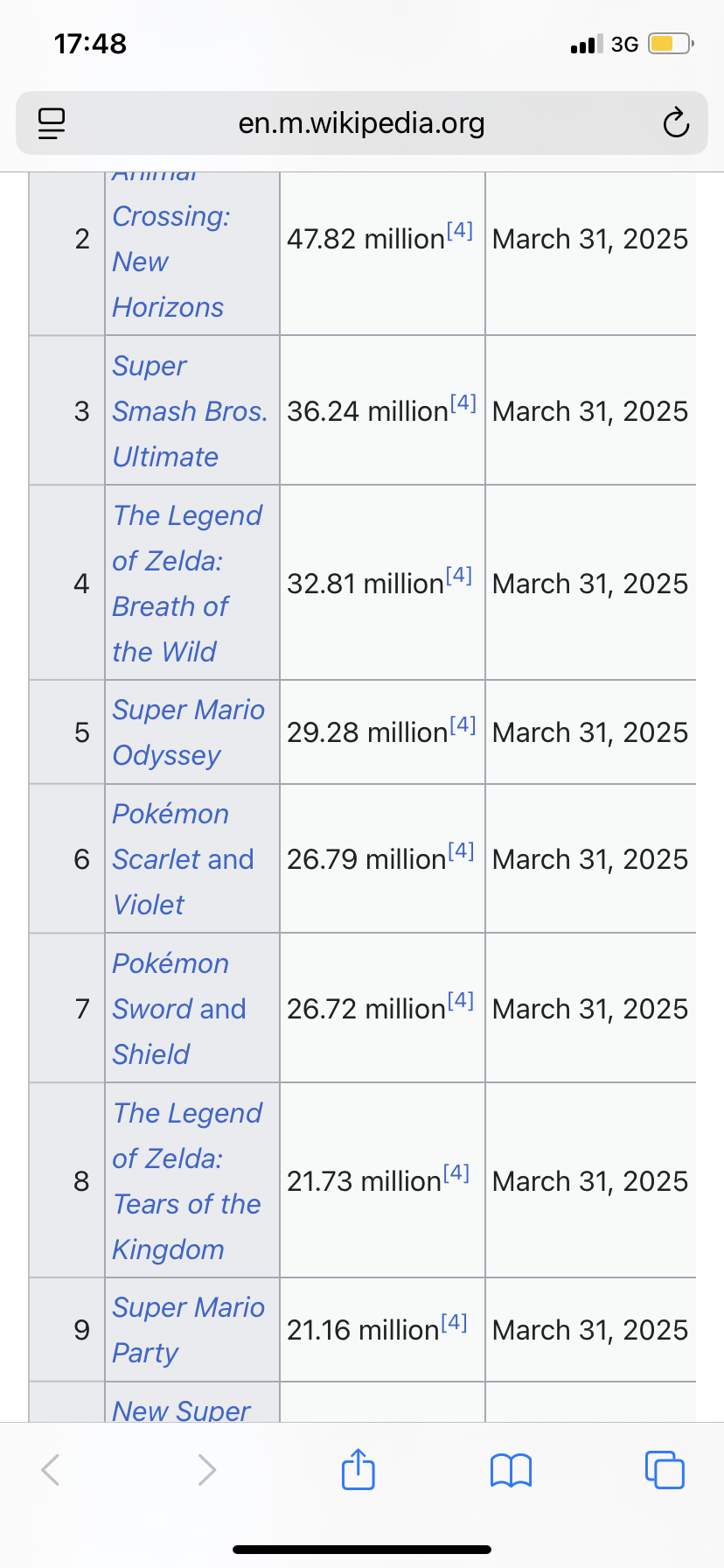
Task: Open citation [4] beside 47.82 million
Action: [x=460, y=231]
